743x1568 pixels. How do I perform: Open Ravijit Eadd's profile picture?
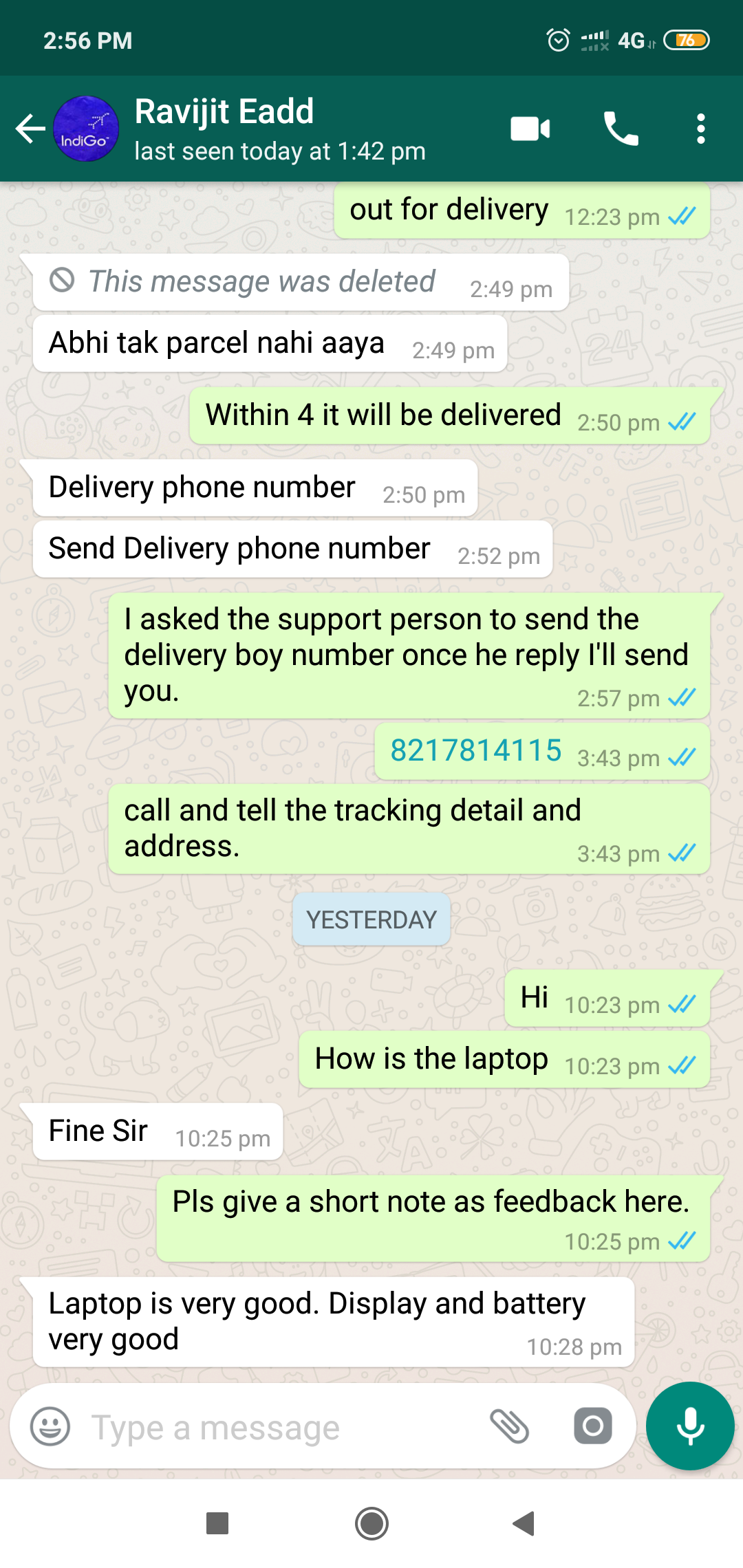(86, 129)
